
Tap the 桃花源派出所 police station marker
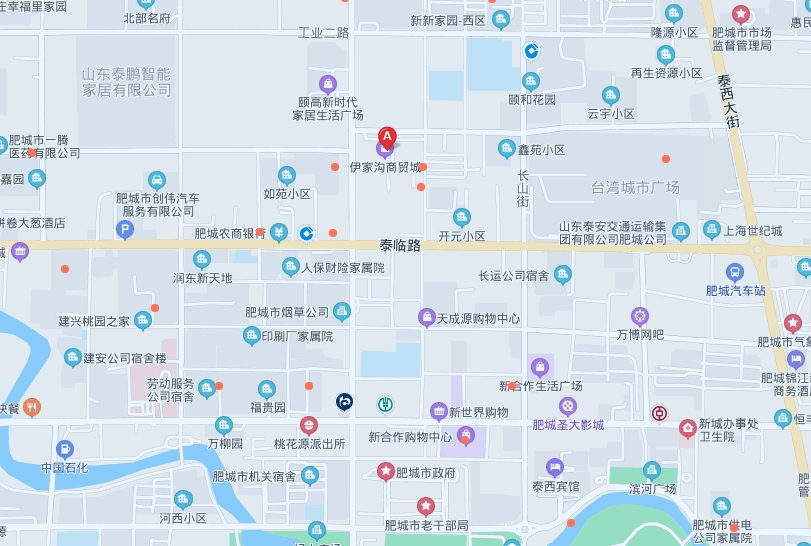(309, 426)
